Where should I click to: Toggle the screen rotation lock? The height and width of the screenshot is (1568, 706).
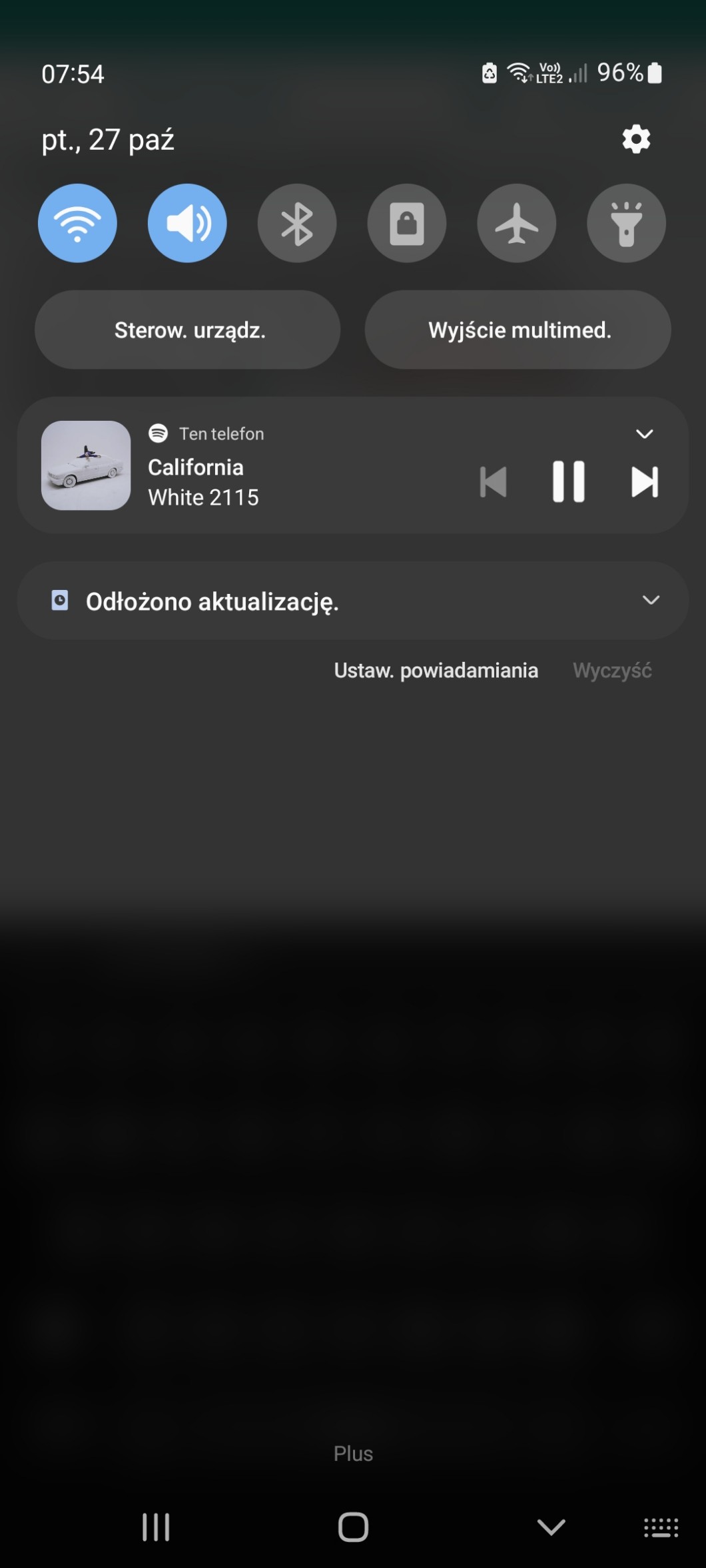[407, 223]
